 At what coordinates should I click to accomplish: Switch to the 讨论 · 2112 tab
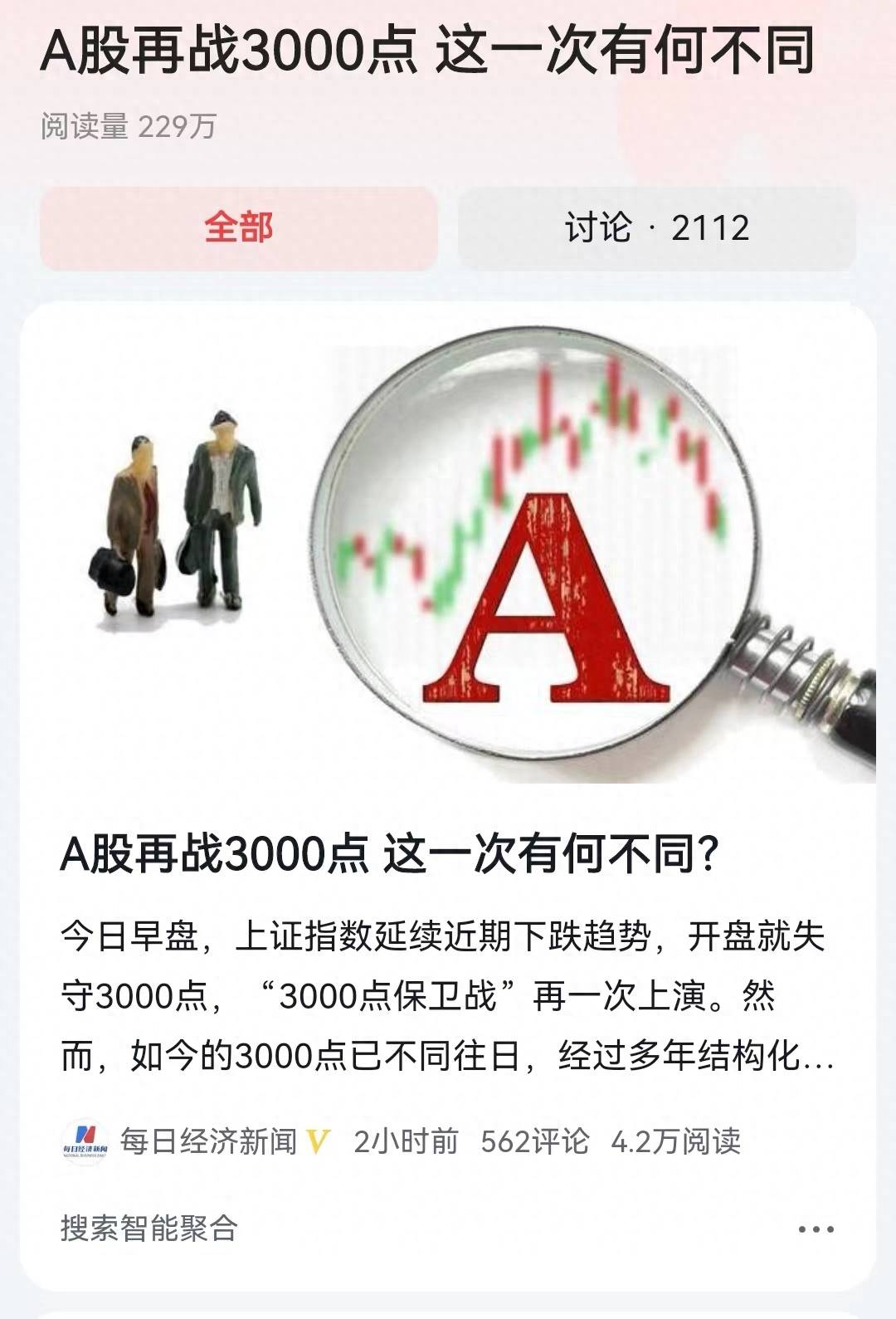(x=656, y=227)
